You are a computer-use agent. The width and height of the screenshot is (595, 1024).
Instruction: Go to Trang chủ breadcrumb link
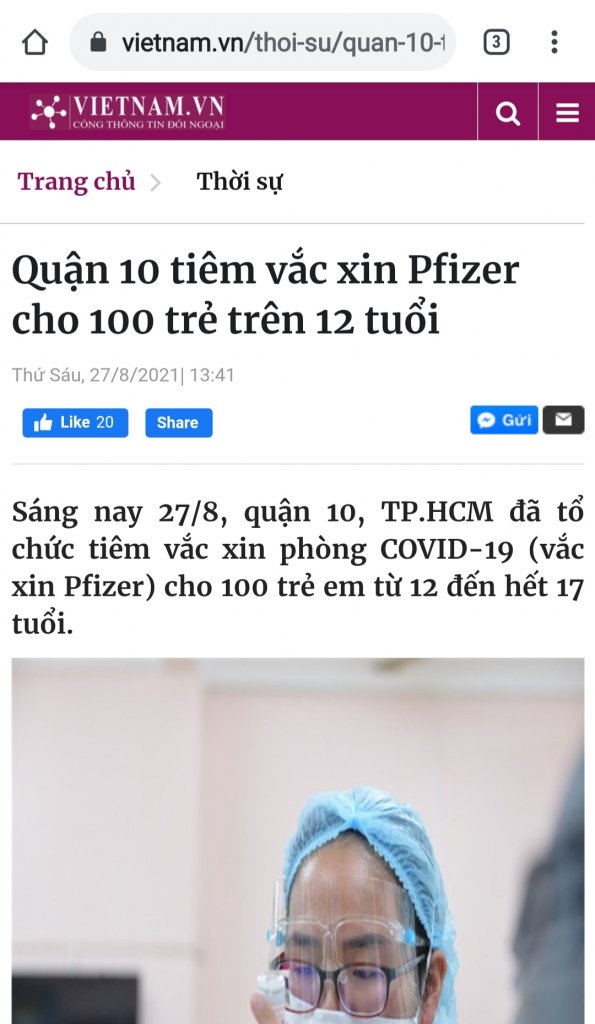coord(76,182)
